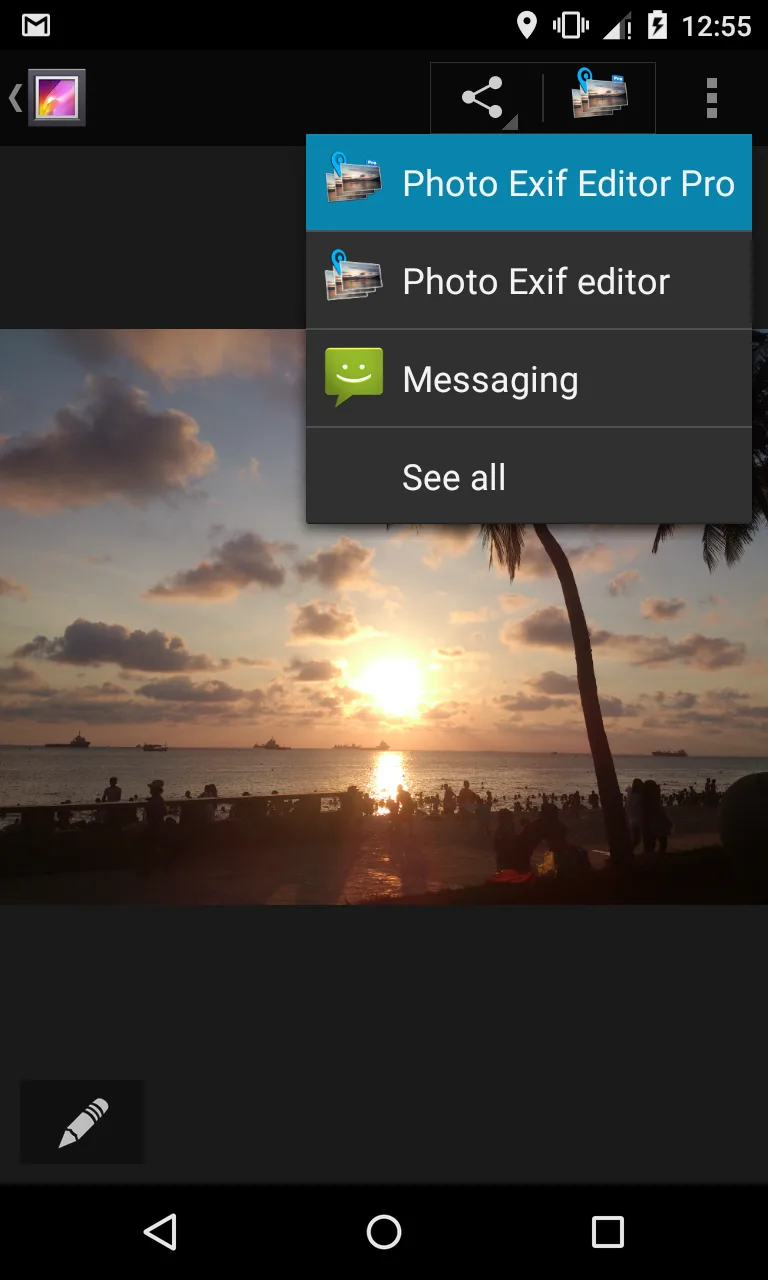Viewport: 768px width, 1280px height.
Task: Choose See all share options
Action: click(528, 477)
